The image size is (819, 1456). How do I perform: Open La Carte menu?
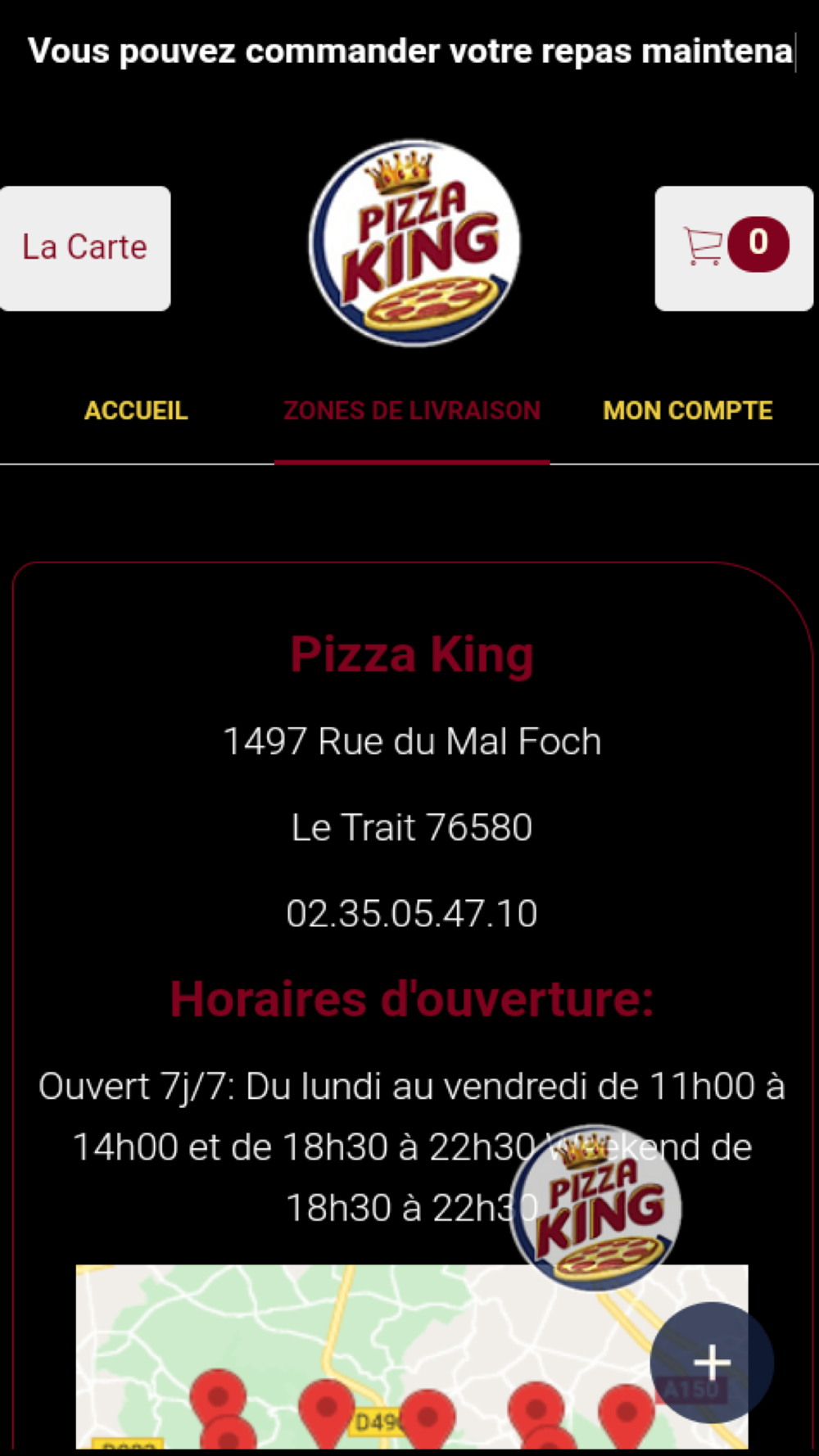point(84,248)
